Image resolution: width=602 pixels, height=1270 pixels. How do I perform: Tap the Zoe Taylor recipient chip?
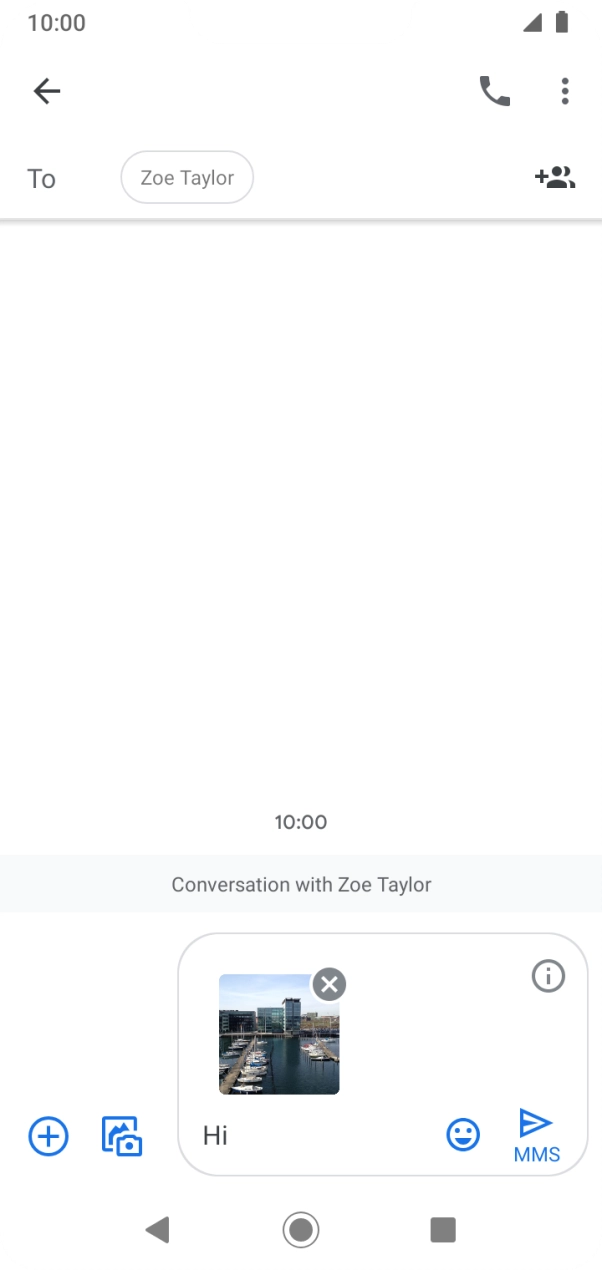click(187, 178)
